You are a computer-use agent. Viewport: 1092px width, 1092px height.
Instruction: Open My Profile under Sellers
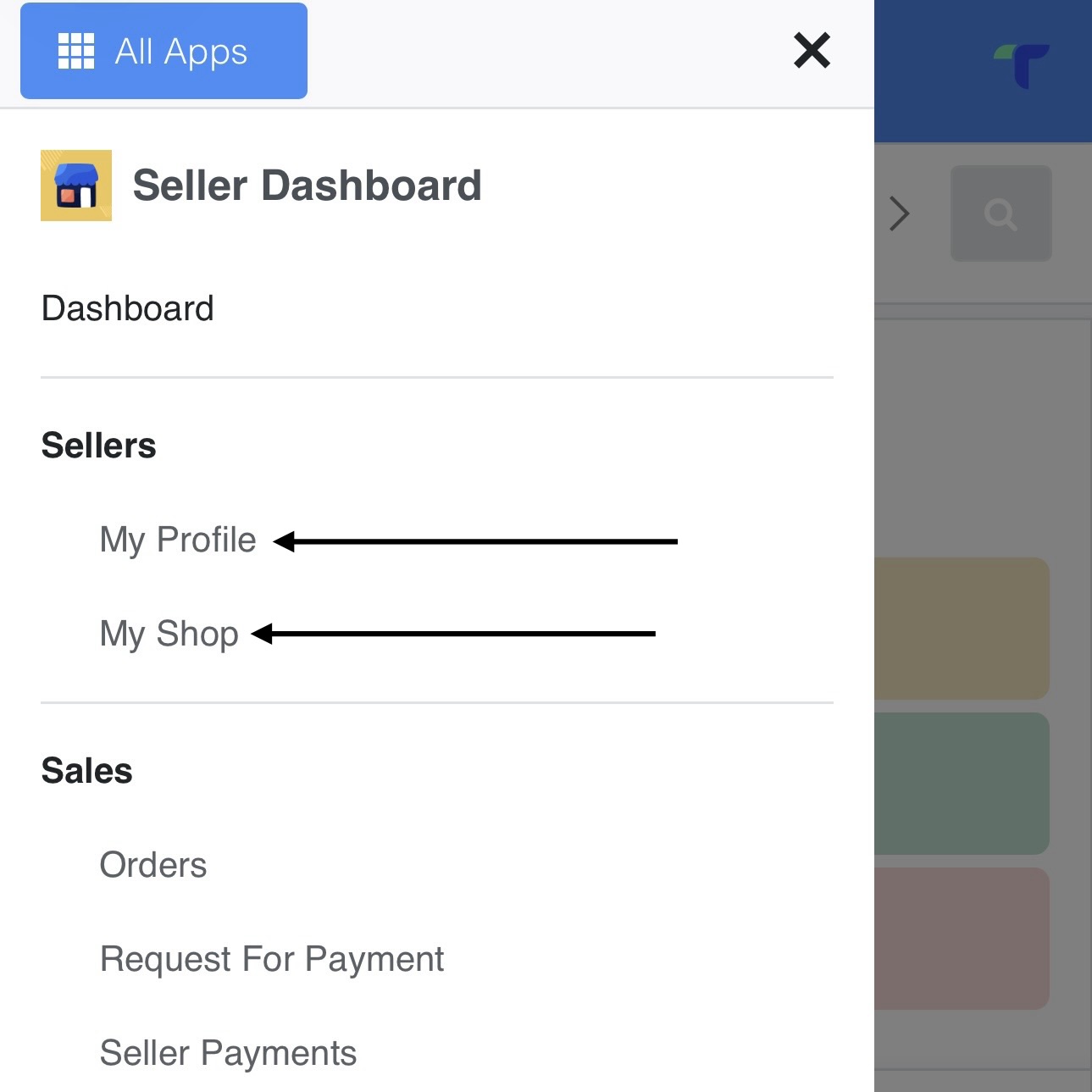178,540
